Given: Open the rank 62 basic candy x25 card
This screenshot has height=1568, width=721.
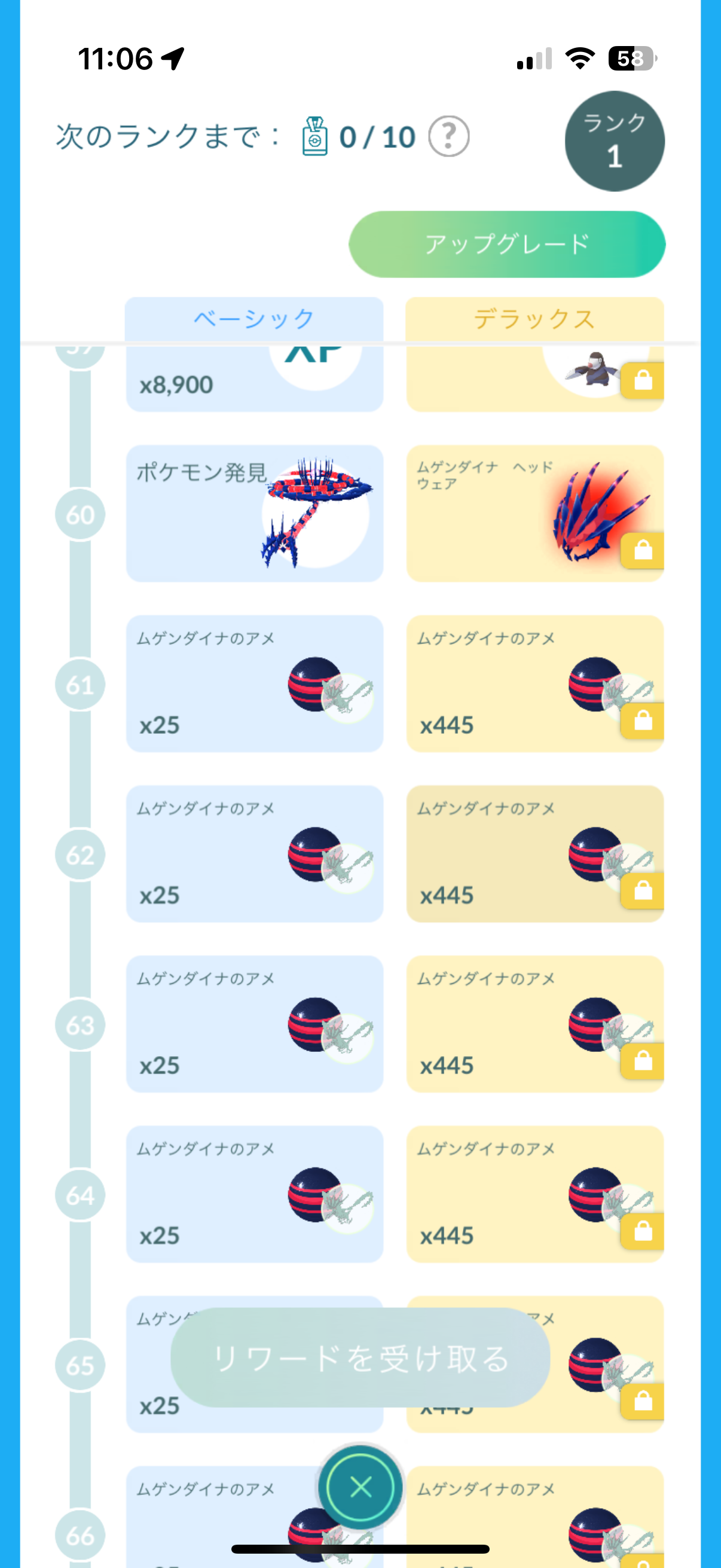Looking at the screenshot, I should click(x=254, y=853).
